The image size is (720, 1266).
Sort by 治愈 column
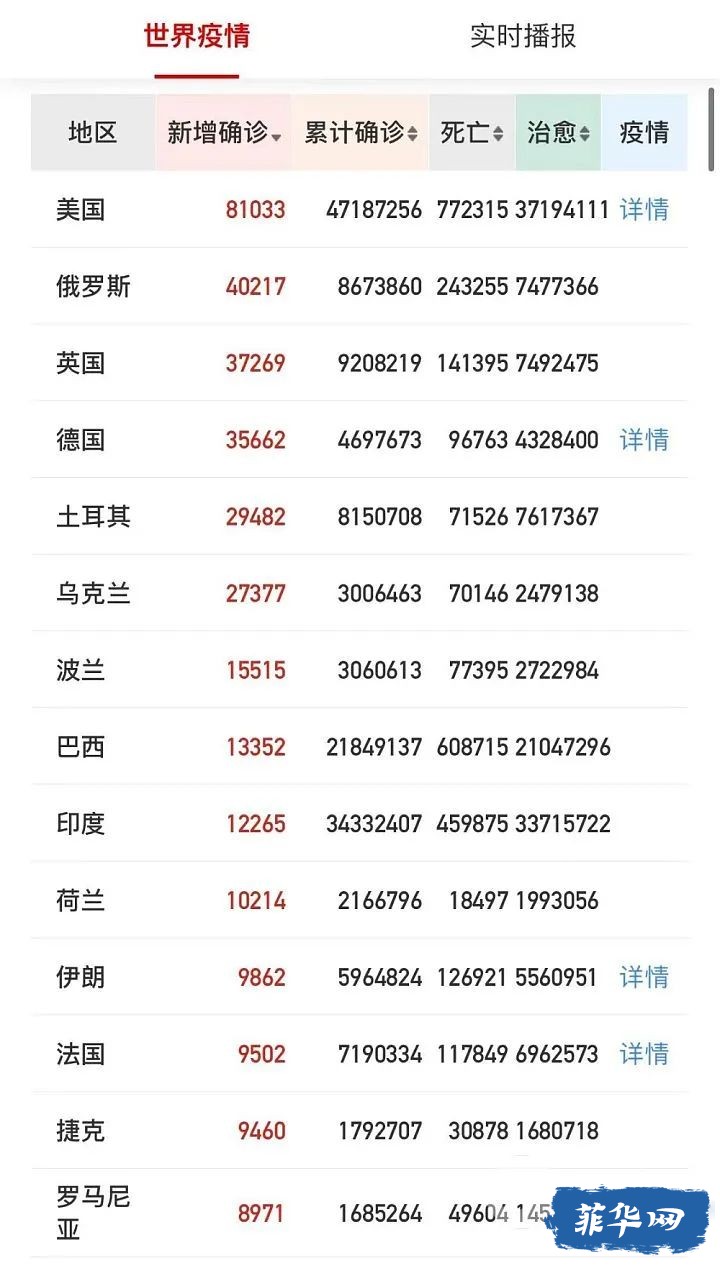click(559, 133)
